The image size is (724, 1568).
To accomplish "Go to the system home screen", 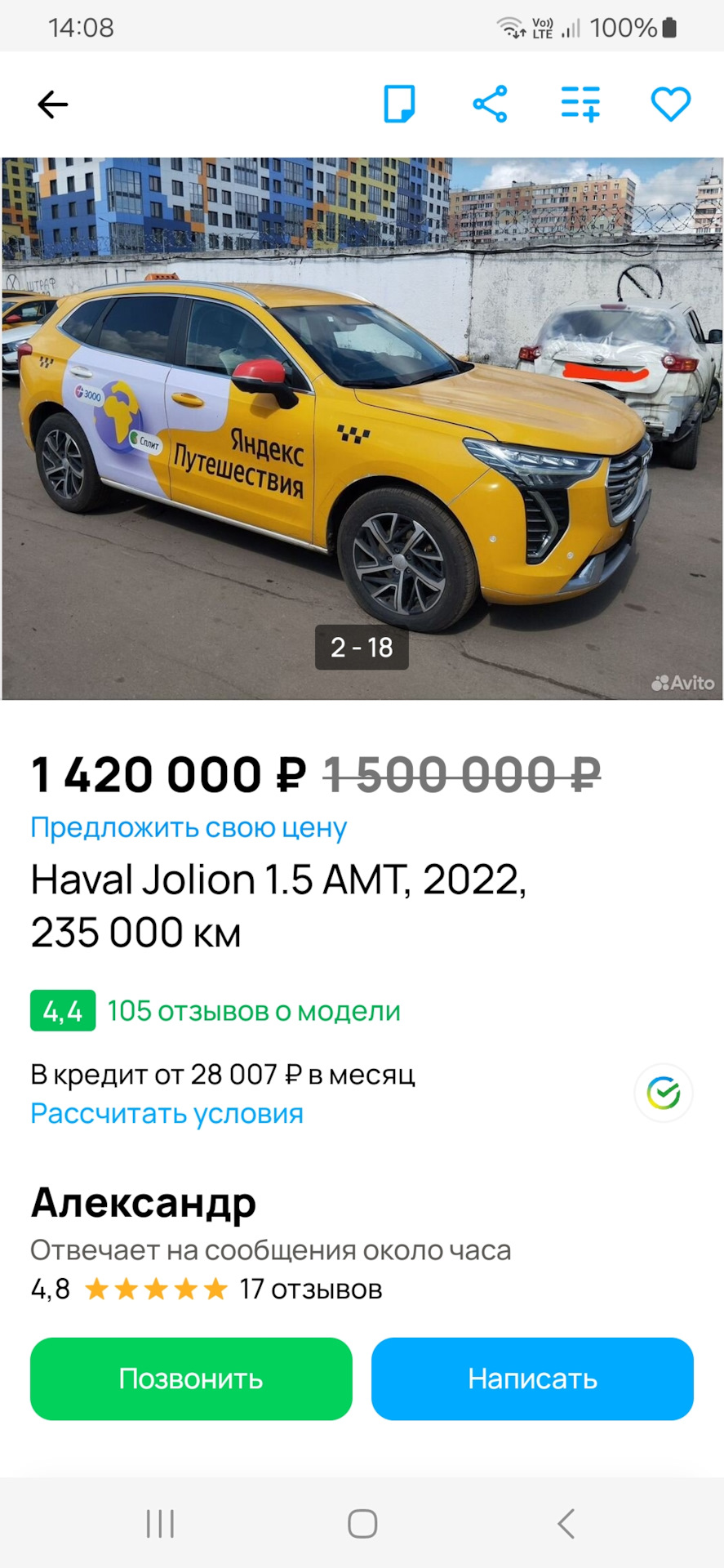I will [362, 1524].
